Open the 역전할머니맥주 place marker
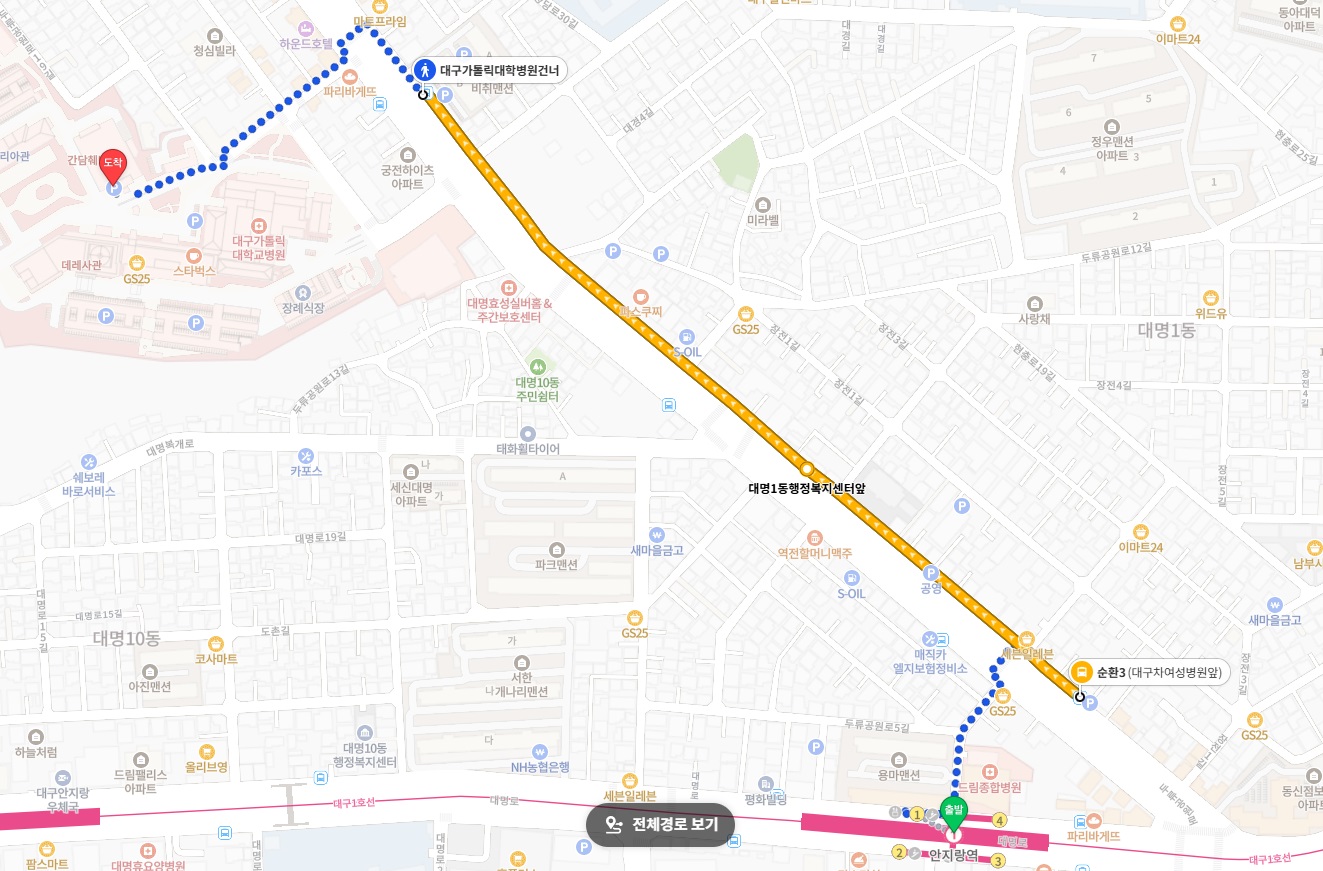This screenshot has width=1323, height=871. [x=816, y=538]
